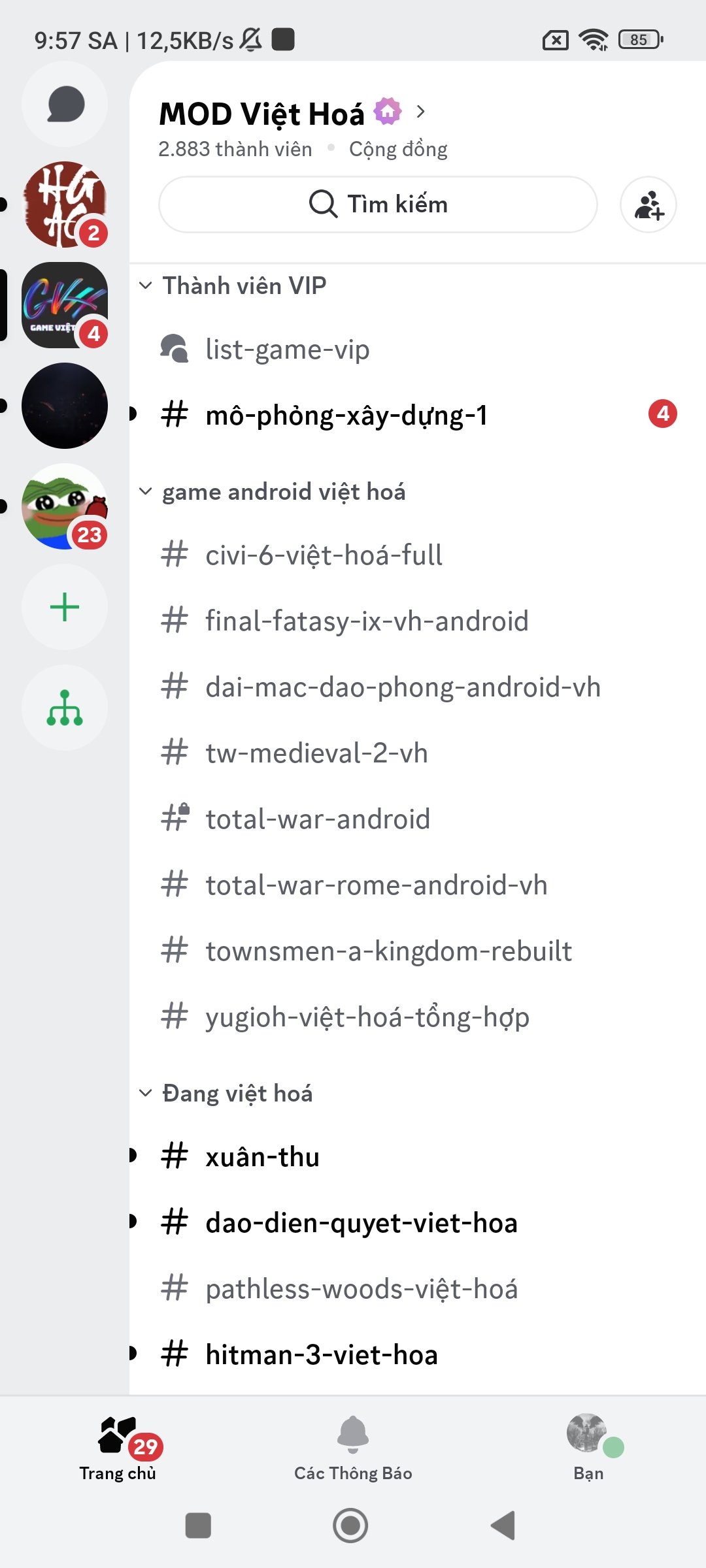Open the tw-medieval-2-vh channel
The width and height of the screenshot is (706, 1568).
(316, 753)
